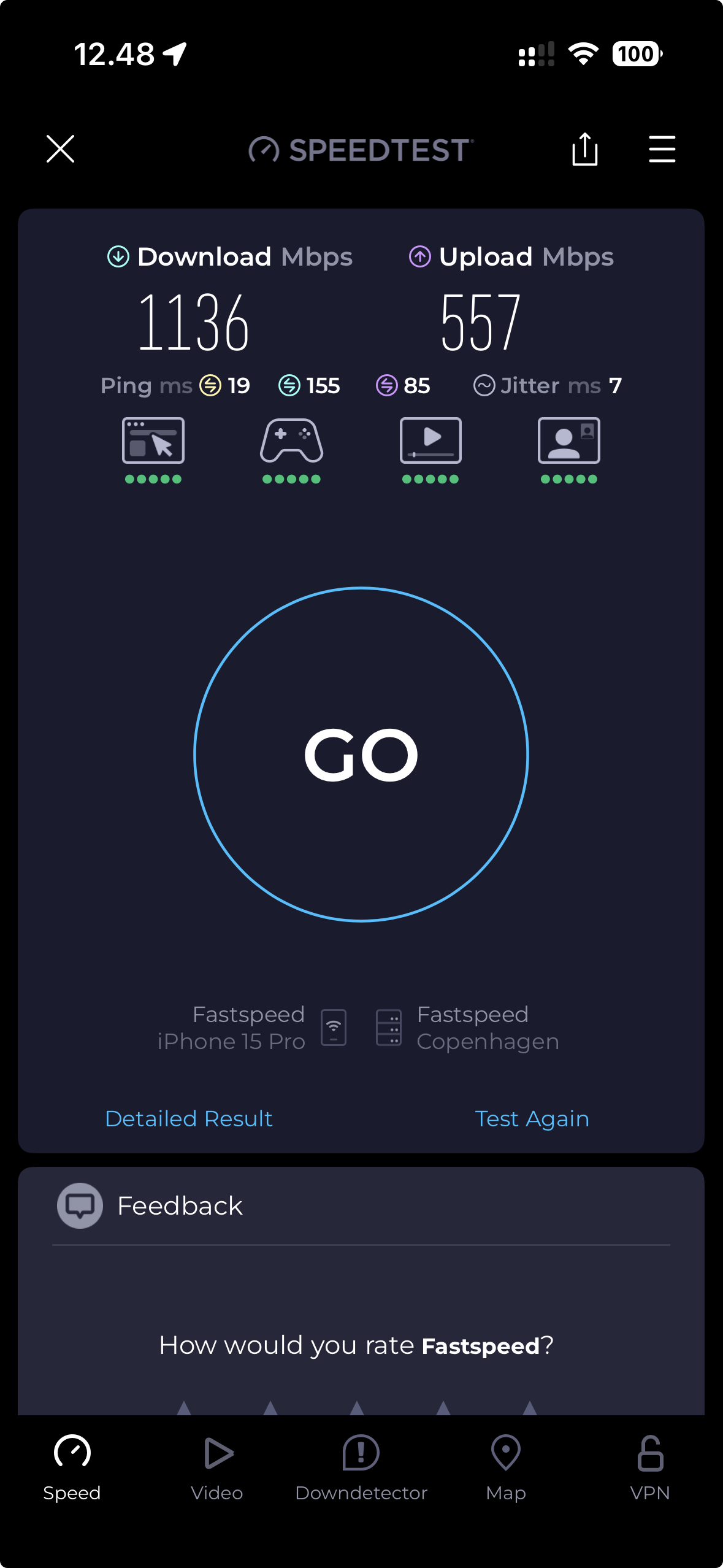Close the result with the X icon
The width and height of the screenshot is (723, 1568).
60,149
